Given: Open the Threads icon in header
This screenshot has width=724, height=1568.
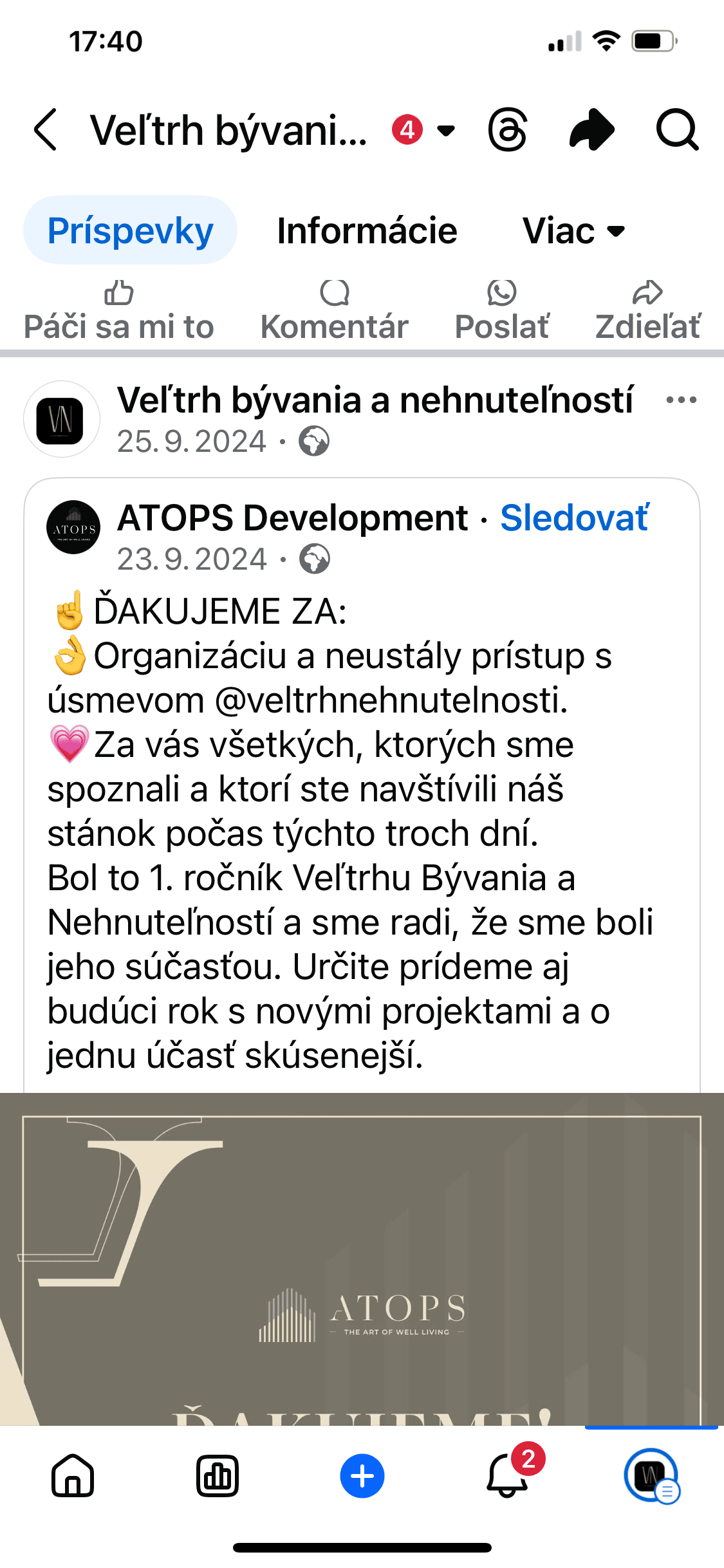Looking at the screenshot, I should [508, 130].
